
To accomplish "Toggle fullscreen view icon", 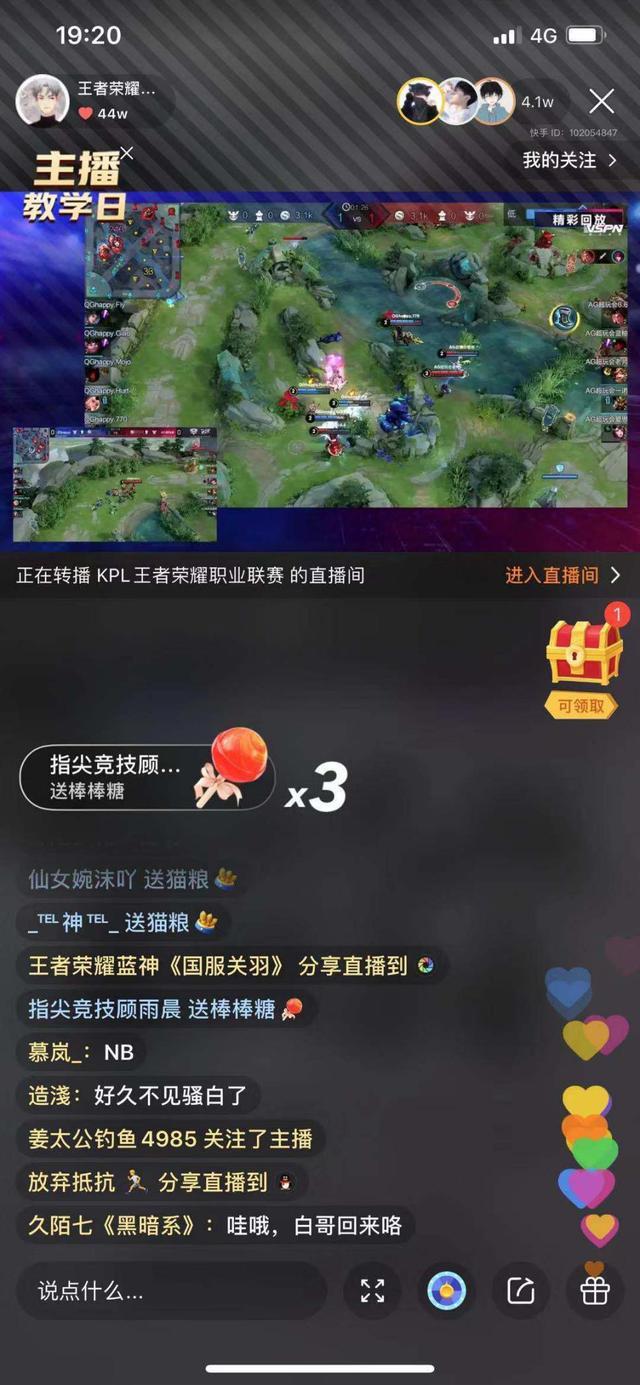I will (x=372, y=1291).
